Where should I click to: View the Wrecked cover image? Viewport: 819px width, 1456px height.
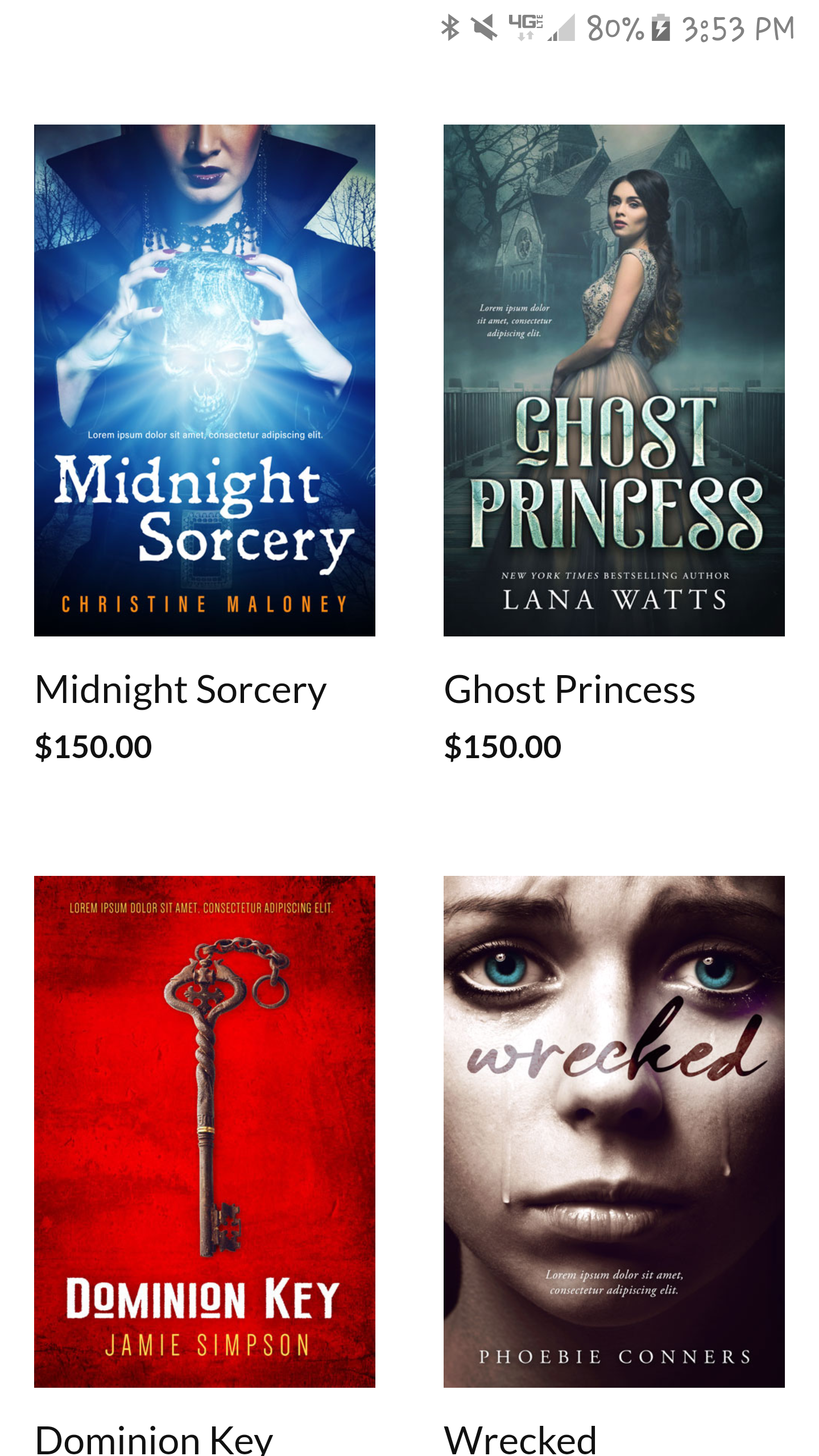click(x=614, y=1131)
